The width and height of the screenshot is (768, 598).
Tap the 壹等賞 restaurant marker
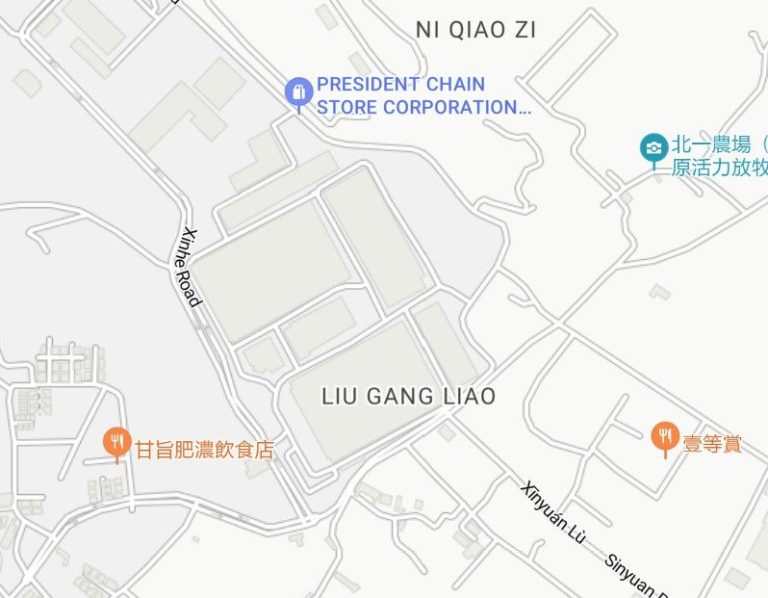point(665,436)
